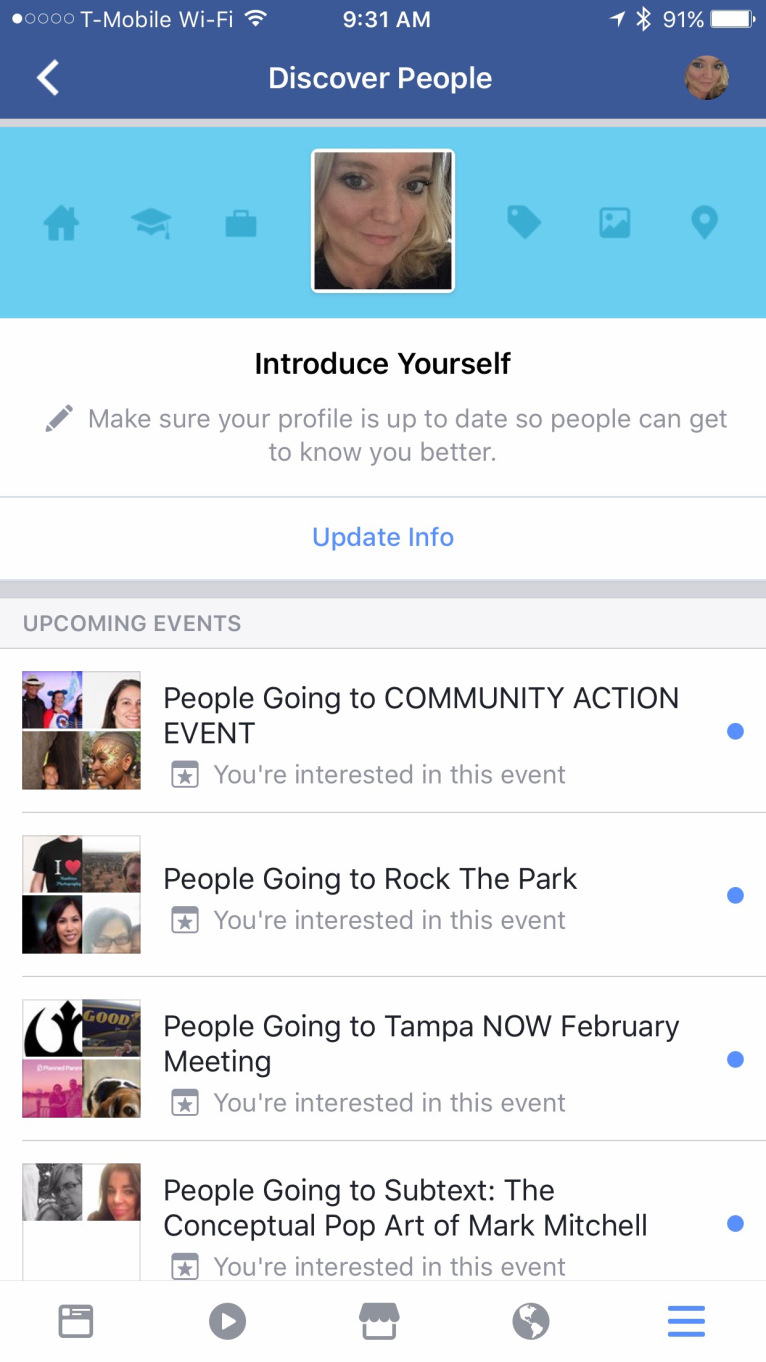
Task: Open People Going to Tampa NOW February Meeting
Action: (420, 1059)
